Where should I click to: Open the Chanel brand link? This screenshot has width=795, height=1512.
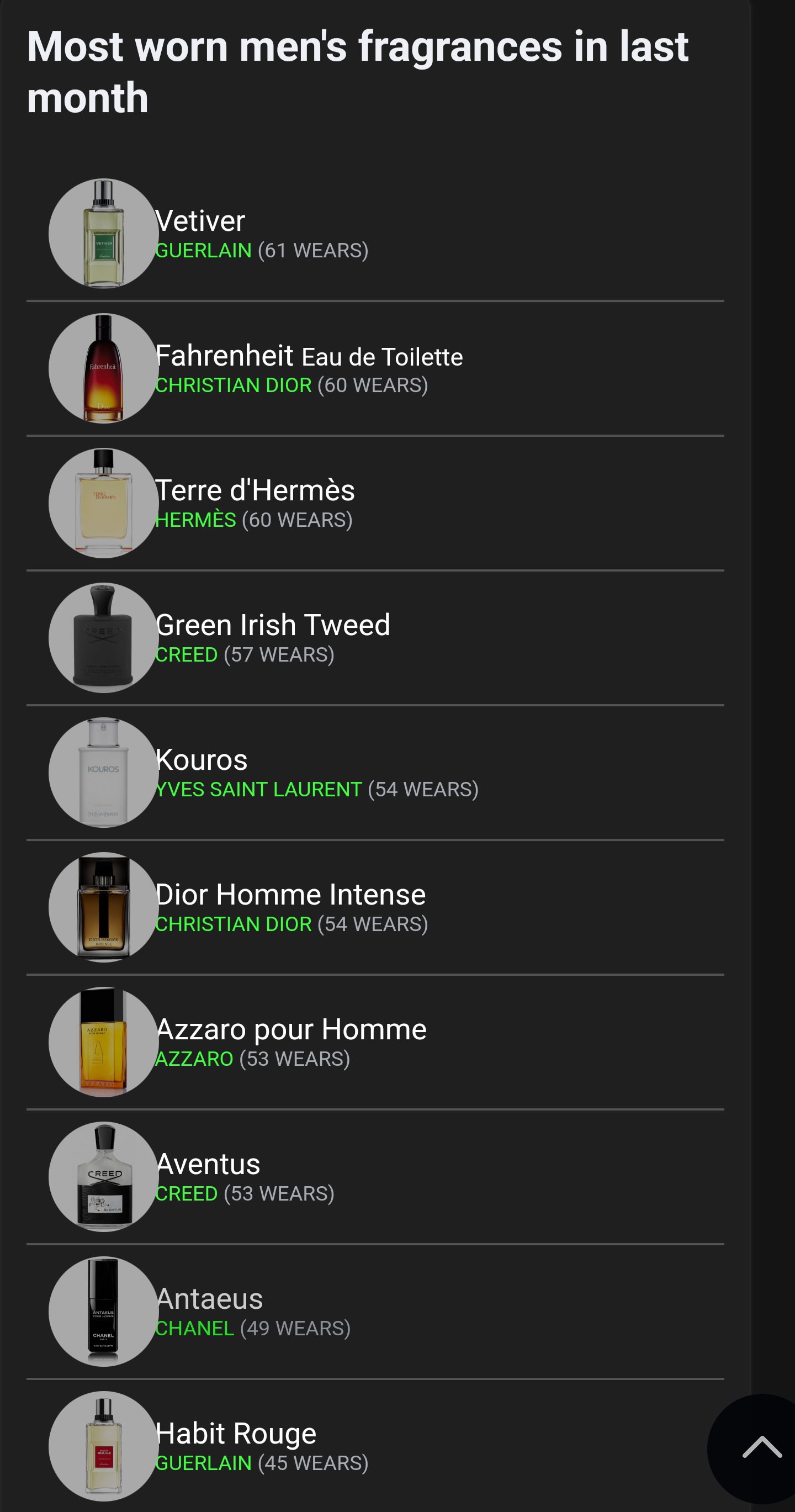[x=195, y=1328]
